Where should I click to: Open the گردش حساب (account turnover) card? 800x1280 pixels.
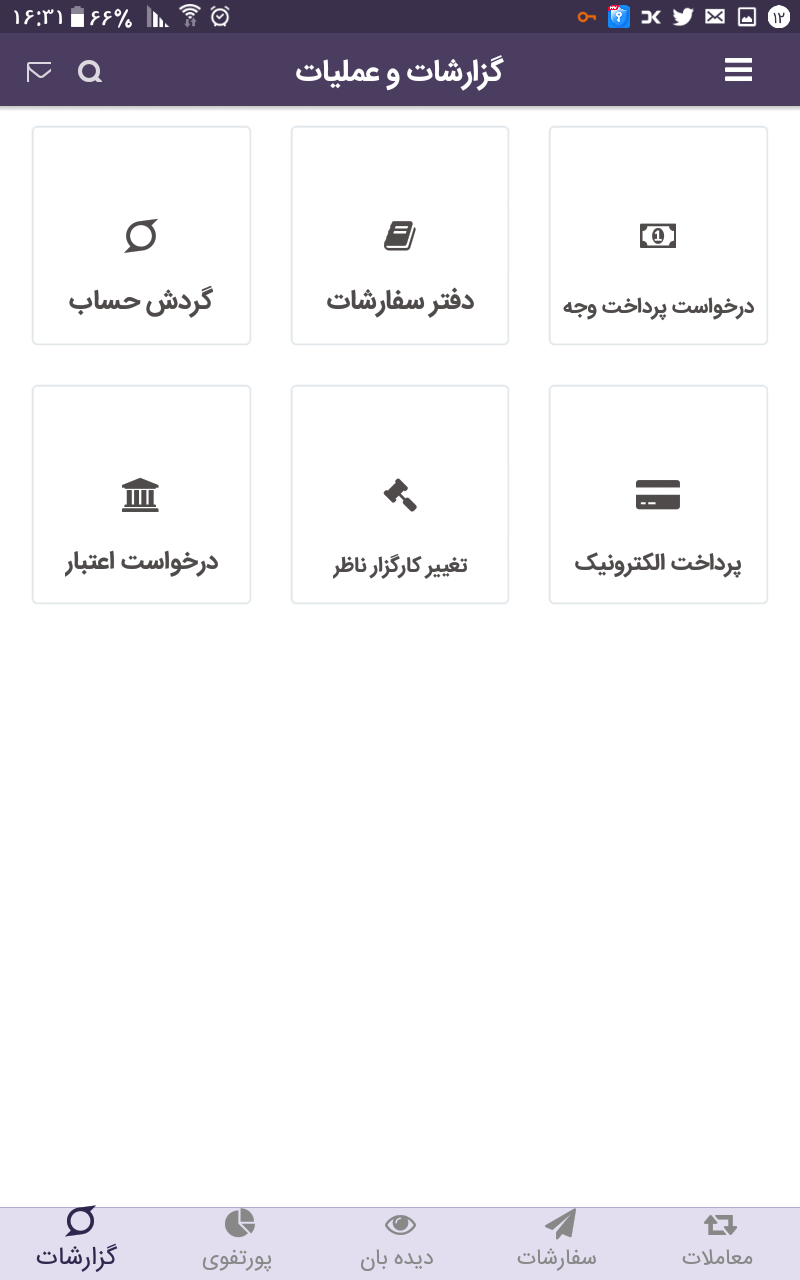pos(141,235)
